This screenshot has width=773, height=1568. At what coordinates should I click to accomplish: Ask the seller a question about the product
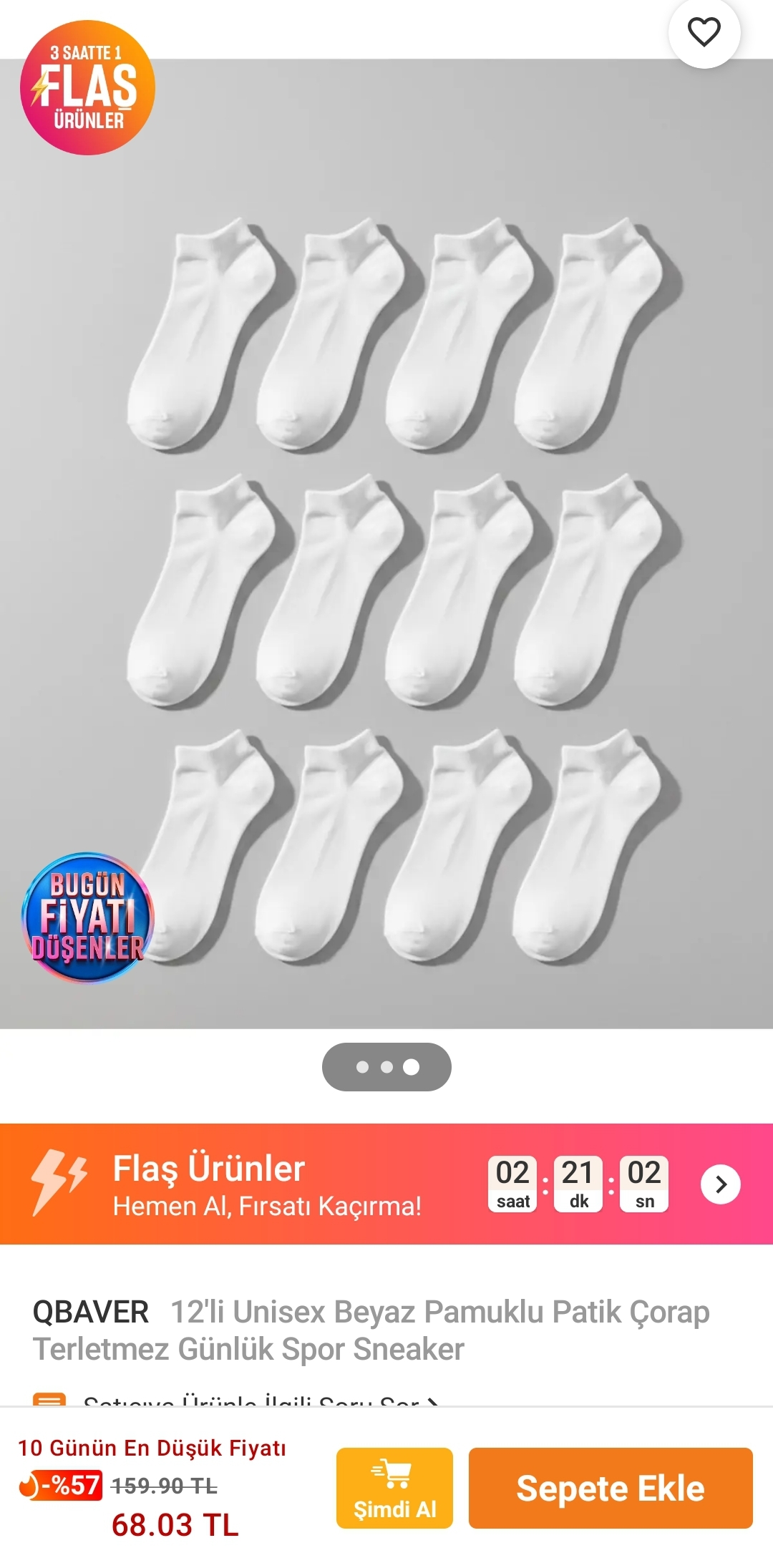point(251,1399)
